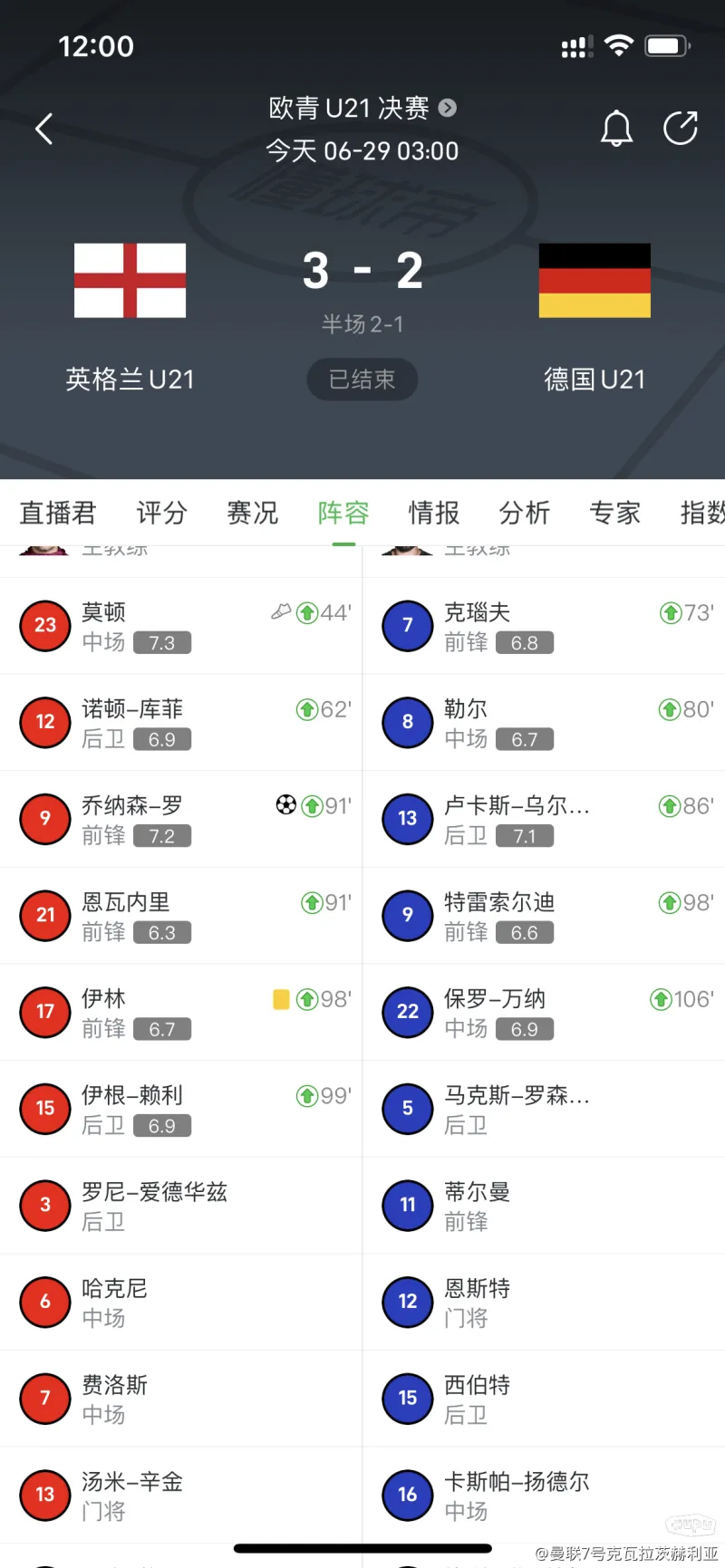Go back using the top-left arrow
725x1568 pixels.
43,129
